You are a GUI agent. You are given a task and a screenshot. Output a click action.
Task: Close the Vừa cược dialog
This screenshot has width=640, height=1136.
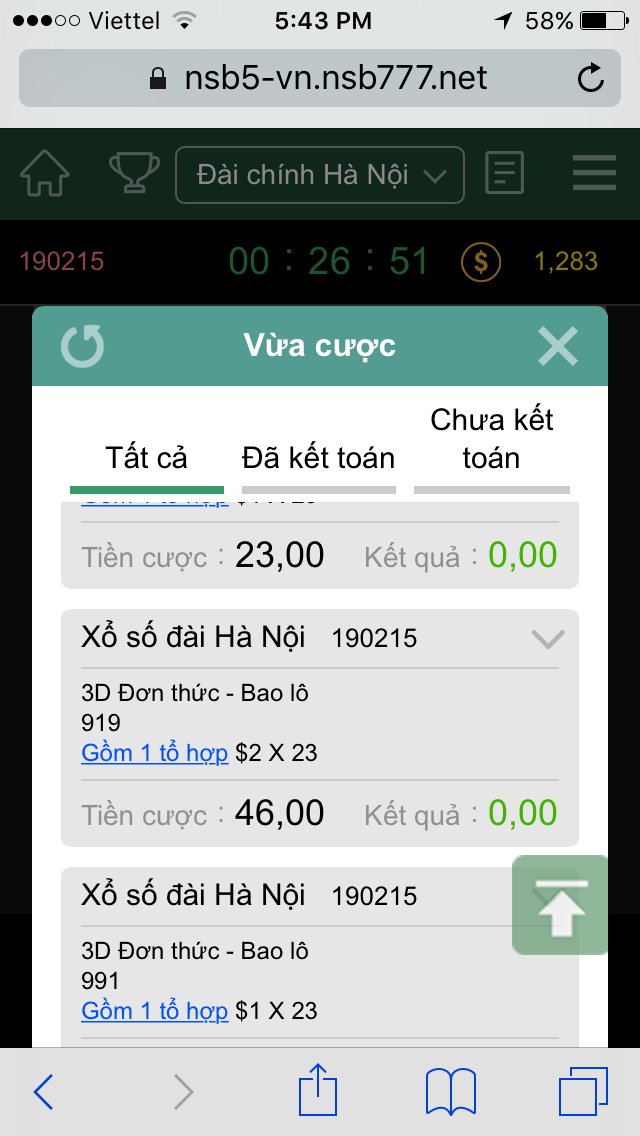click(557, 346)
